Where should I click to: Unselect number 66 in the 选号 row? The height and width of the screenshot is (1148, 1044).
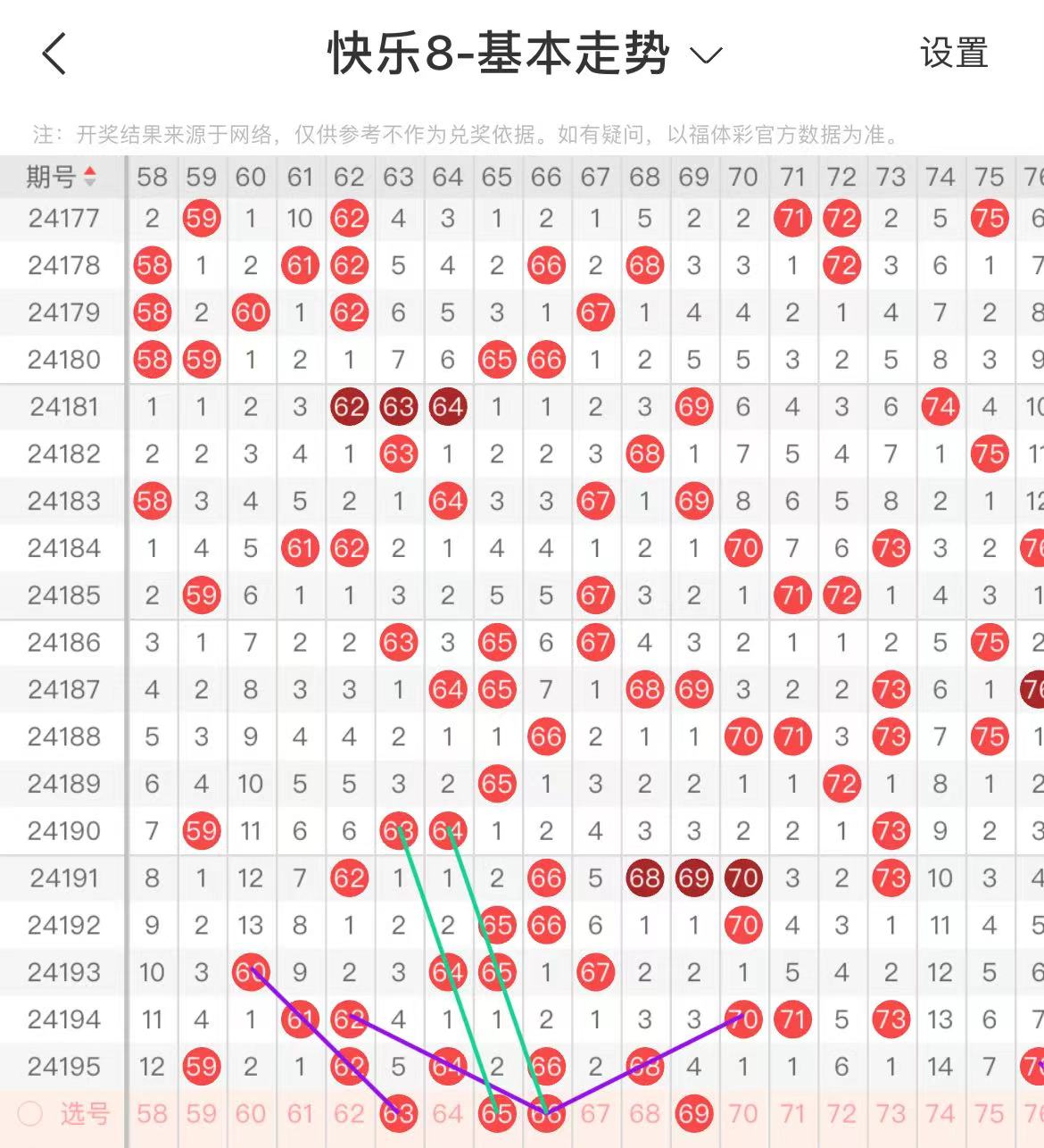tap(545, 1113)
